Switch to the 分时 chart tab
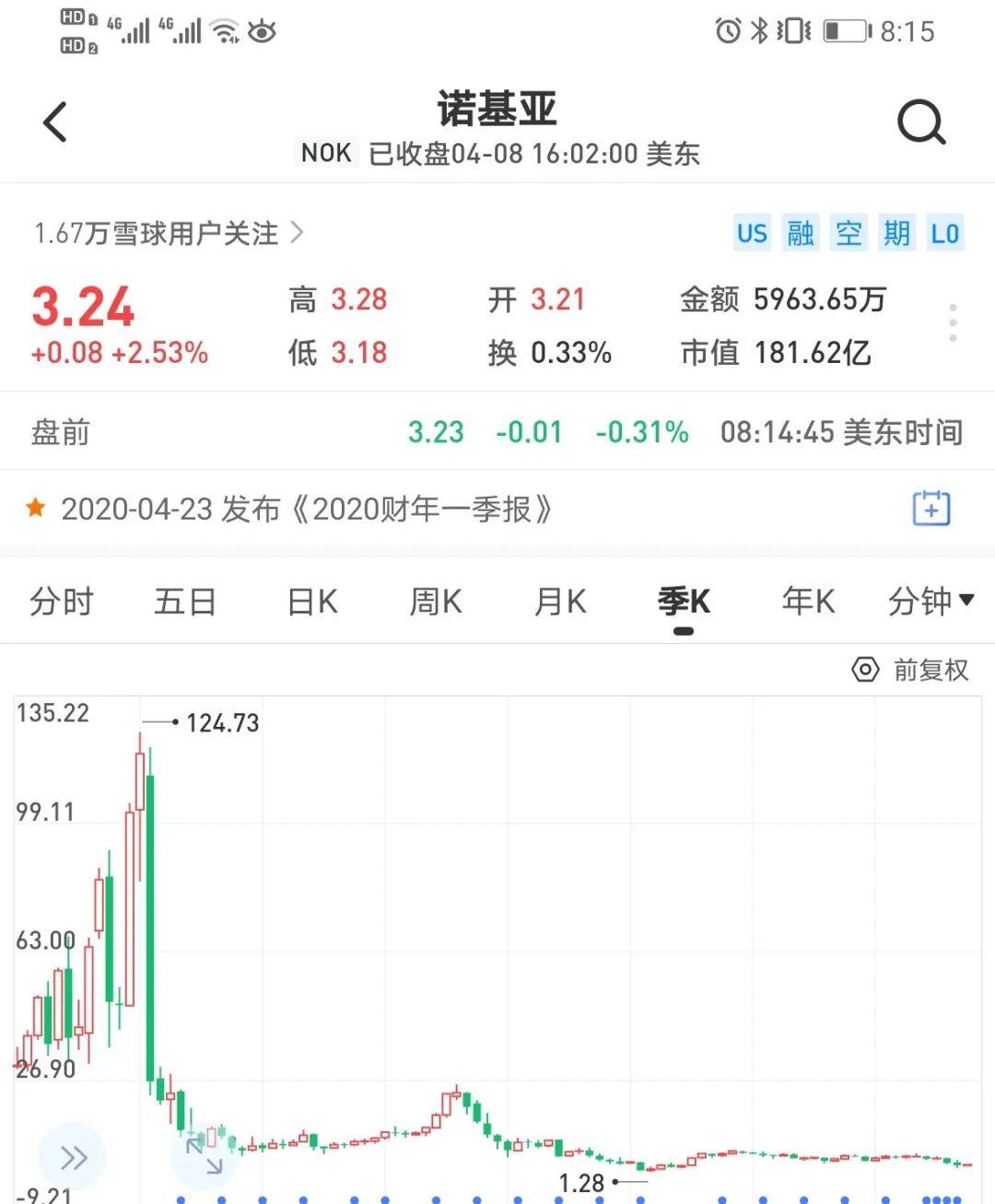995x1204 pixels. 62,602
